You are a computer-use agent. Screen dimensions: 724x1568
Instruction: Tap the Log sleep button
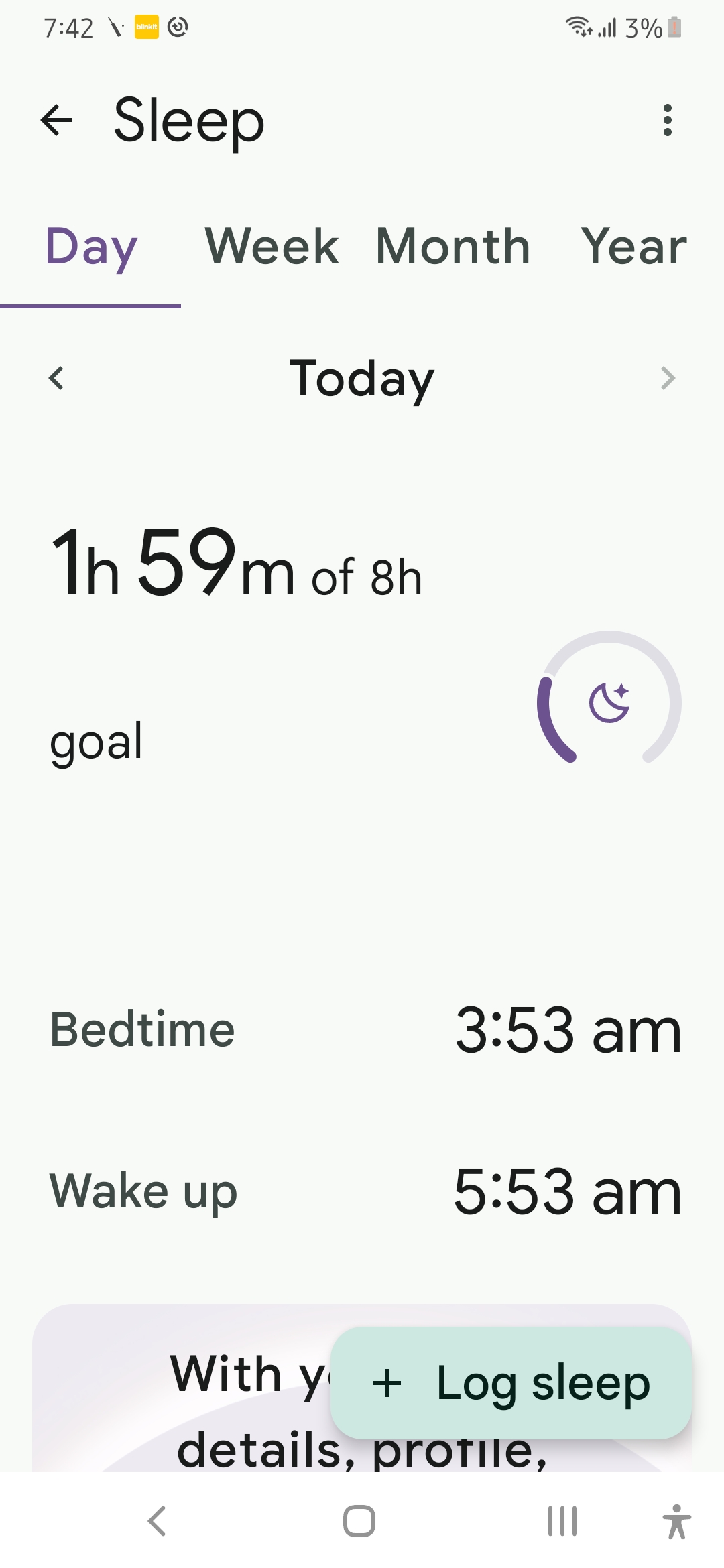tap(511, 1383)
